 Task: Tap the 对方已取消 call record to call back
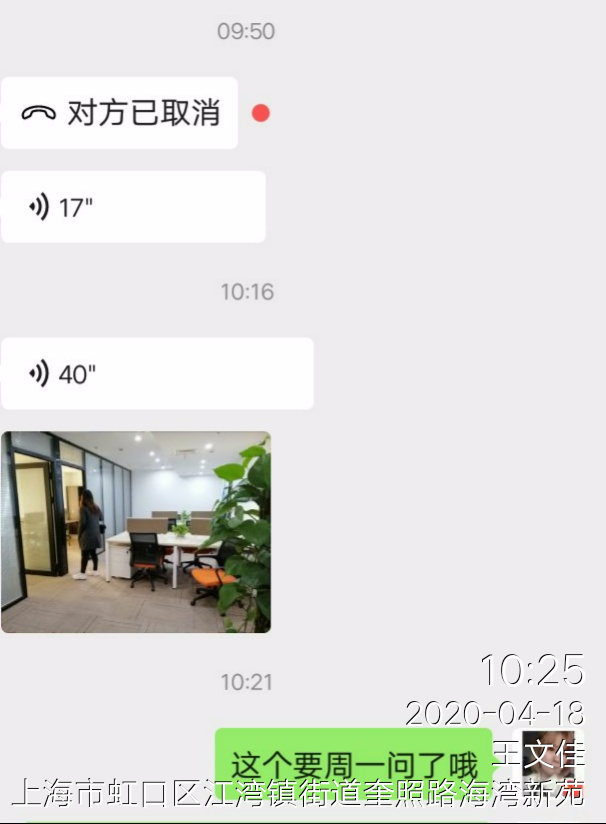120,113
